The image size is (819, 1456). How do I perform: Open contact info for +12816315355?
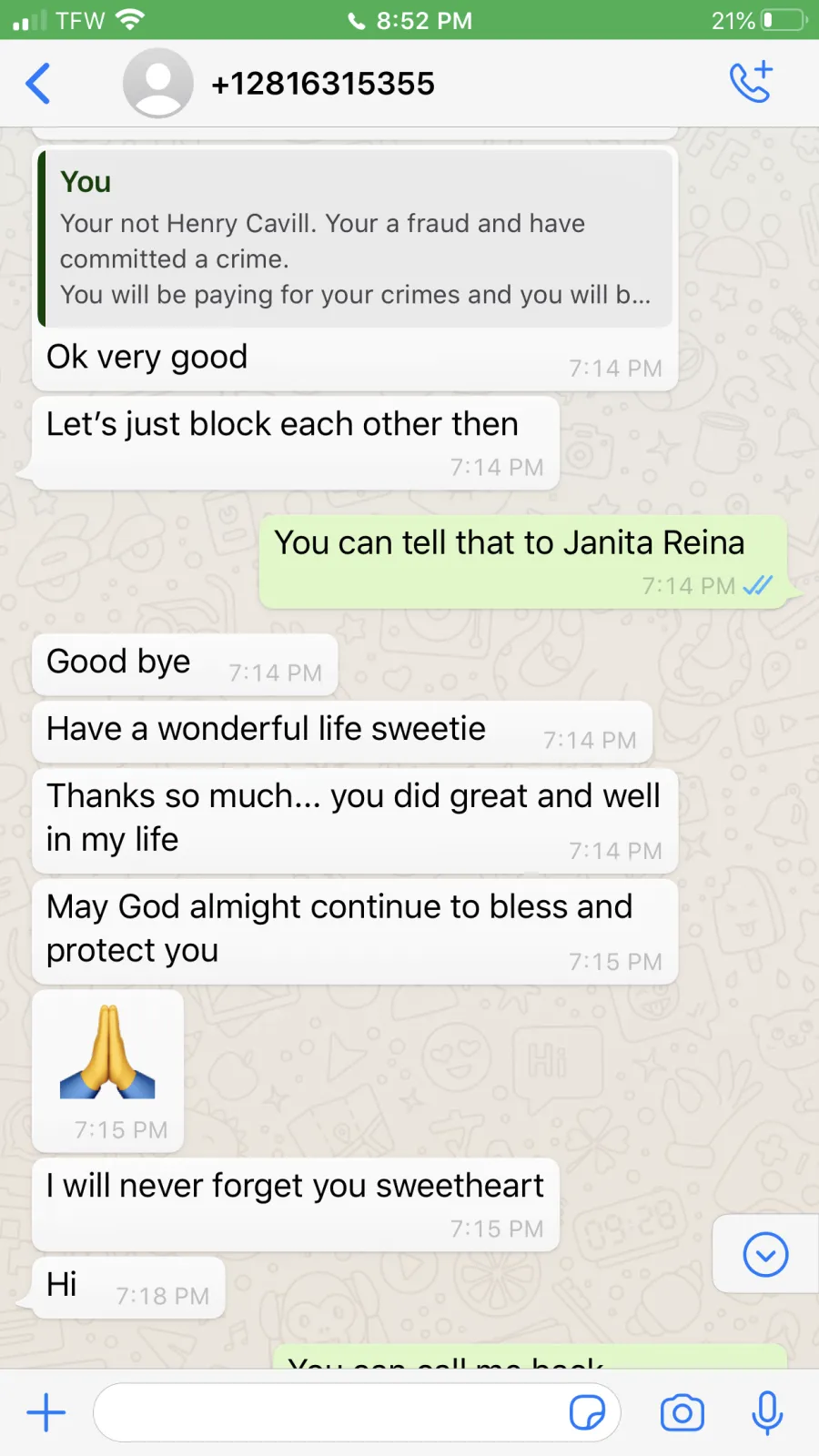coord(323,84)
